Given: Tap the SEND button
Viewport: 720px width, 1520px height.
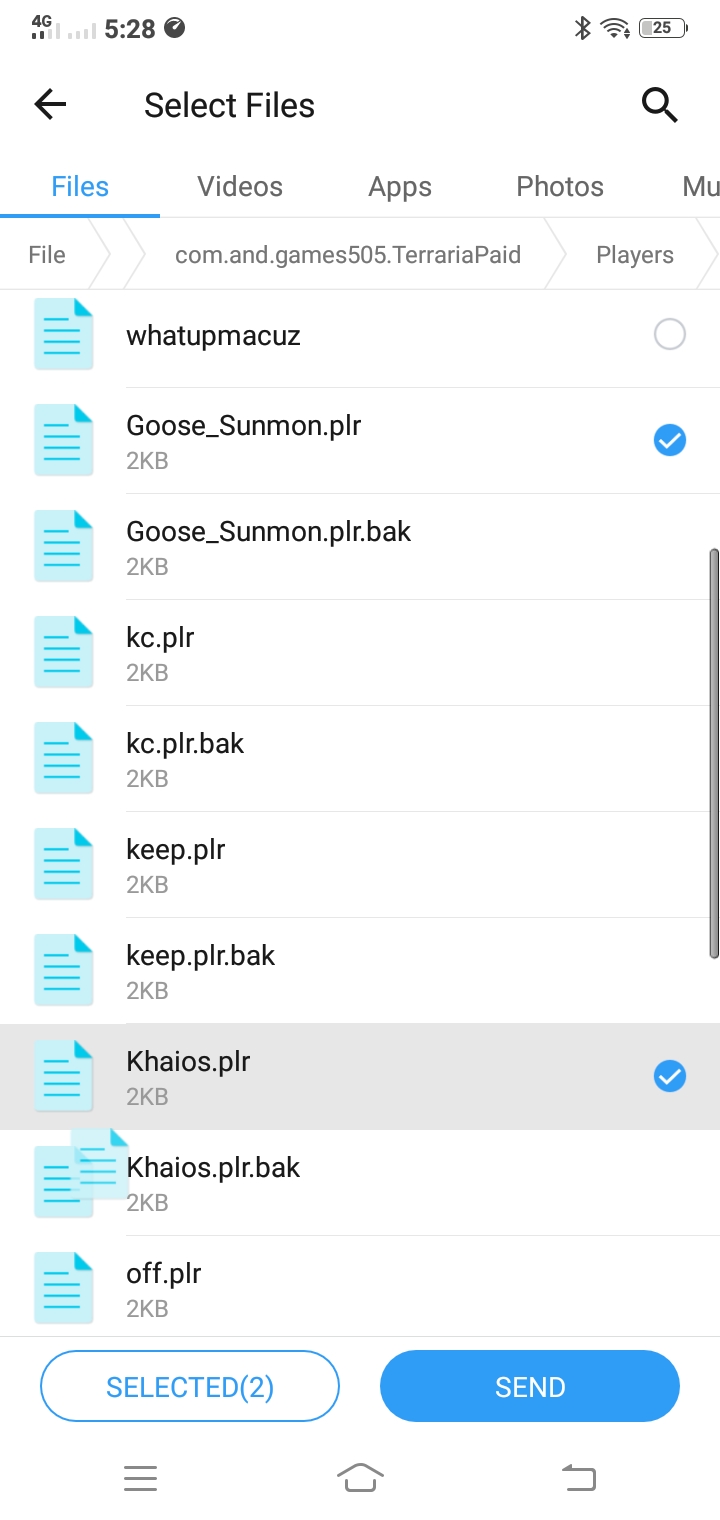Looking at the screenshot, I should [x=530, y=1387].
